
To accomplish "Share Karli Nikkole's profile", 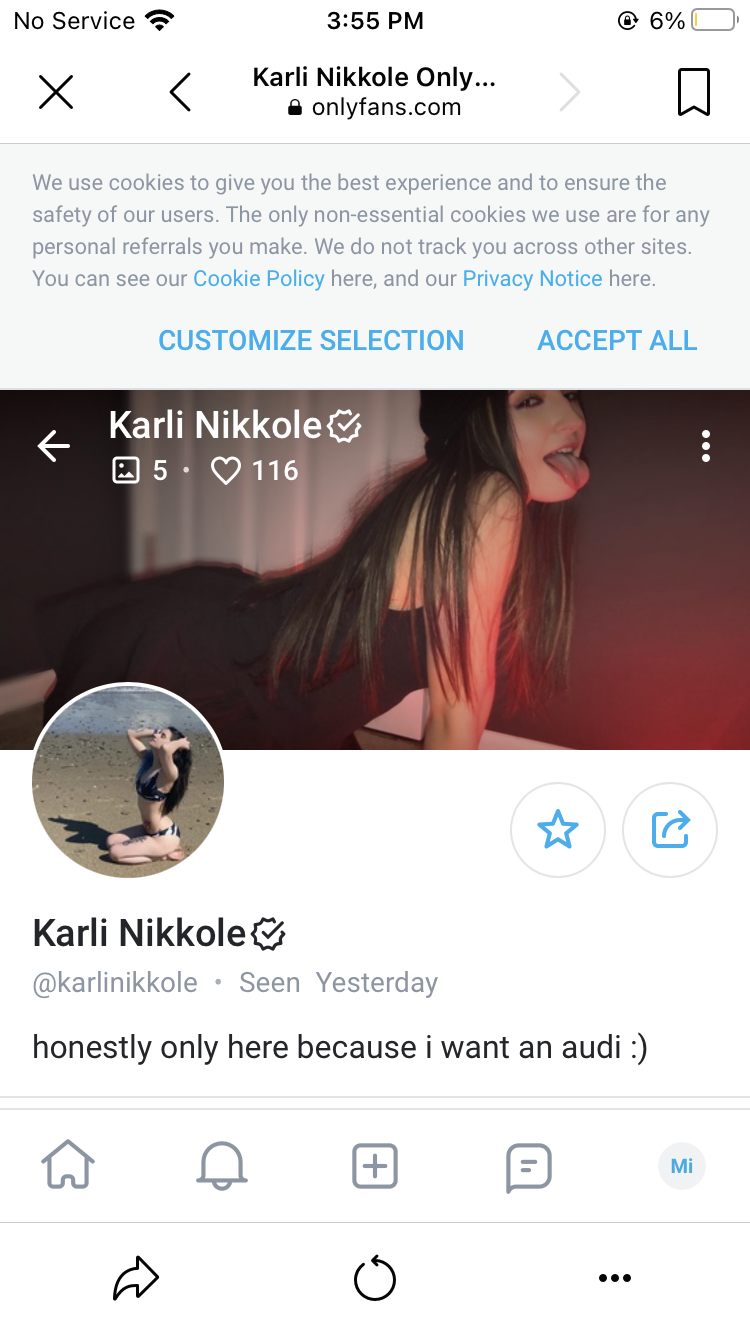I will (x=670, y=830).
